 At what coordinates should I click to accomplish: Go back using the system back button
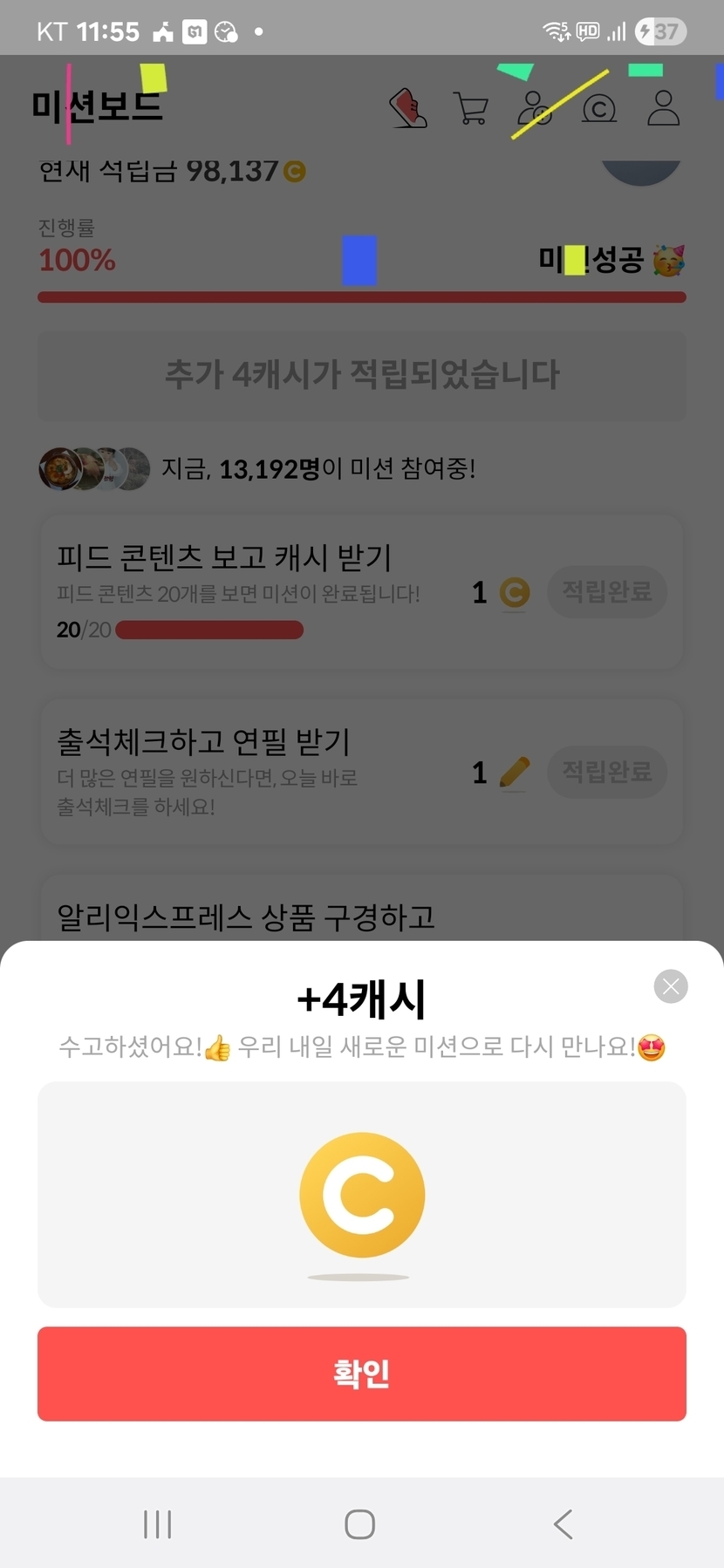(563, 1524)
